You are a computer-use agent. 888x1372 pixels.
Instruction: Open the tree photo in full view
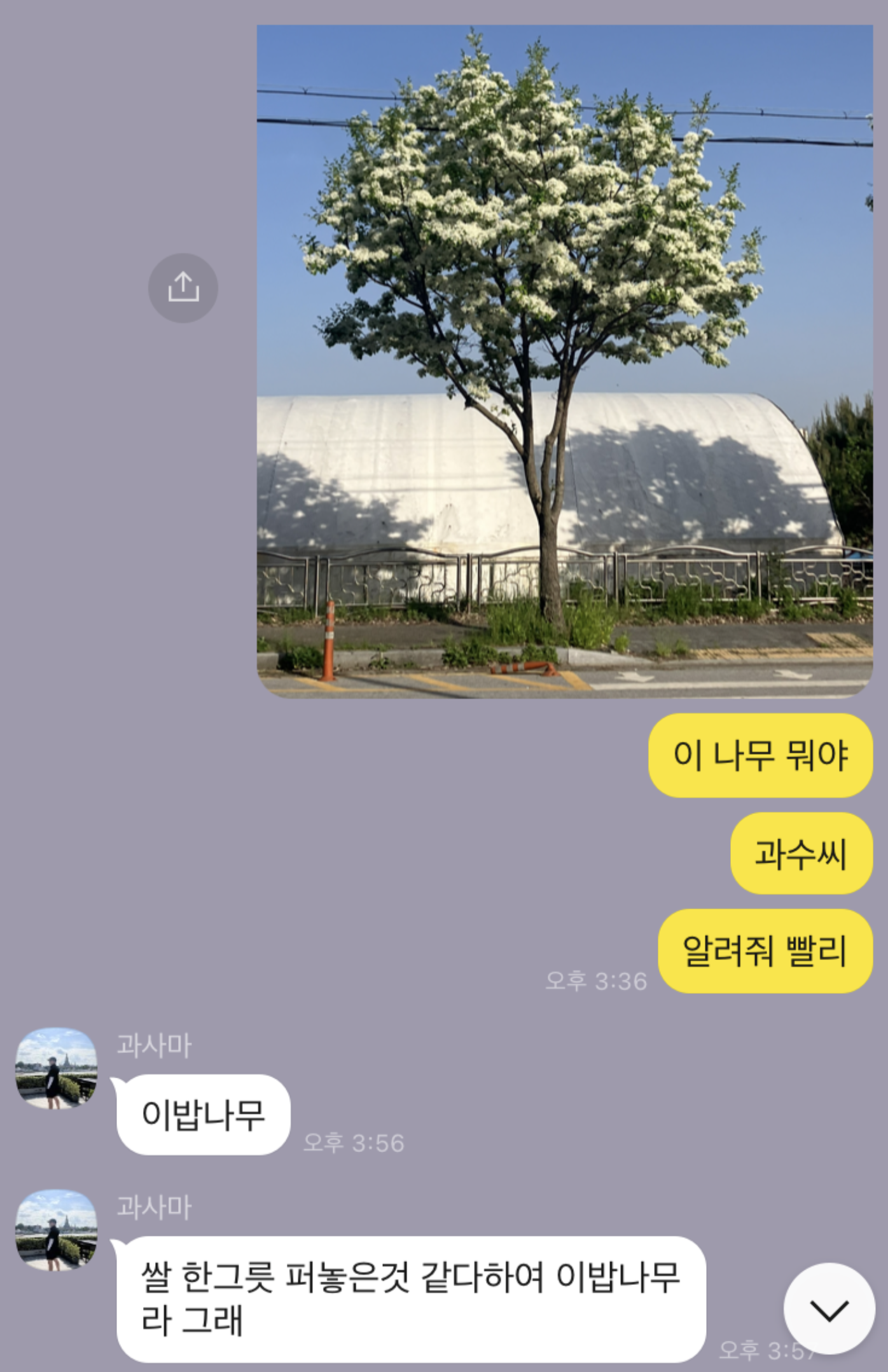tap(564, 361)
